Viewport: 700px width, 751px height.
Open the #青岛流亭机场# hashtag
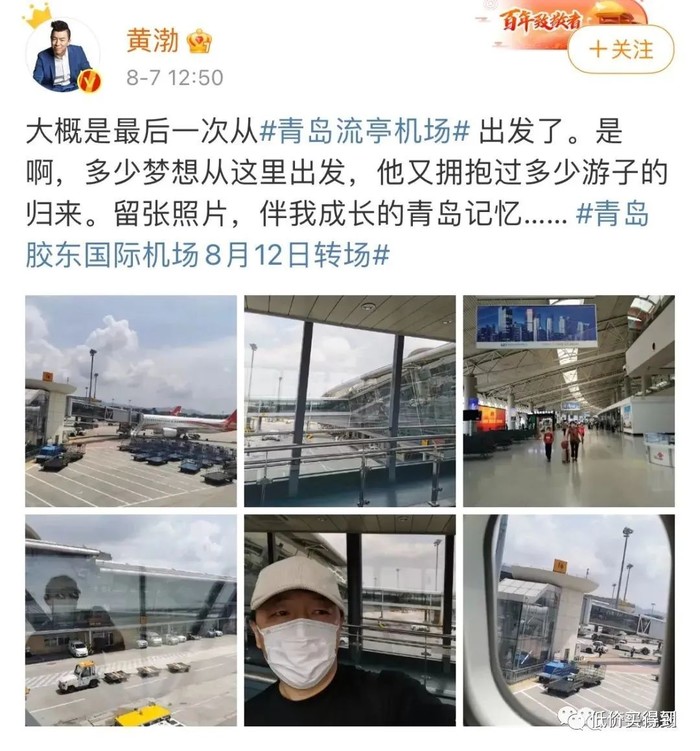(x=365, y=131)
